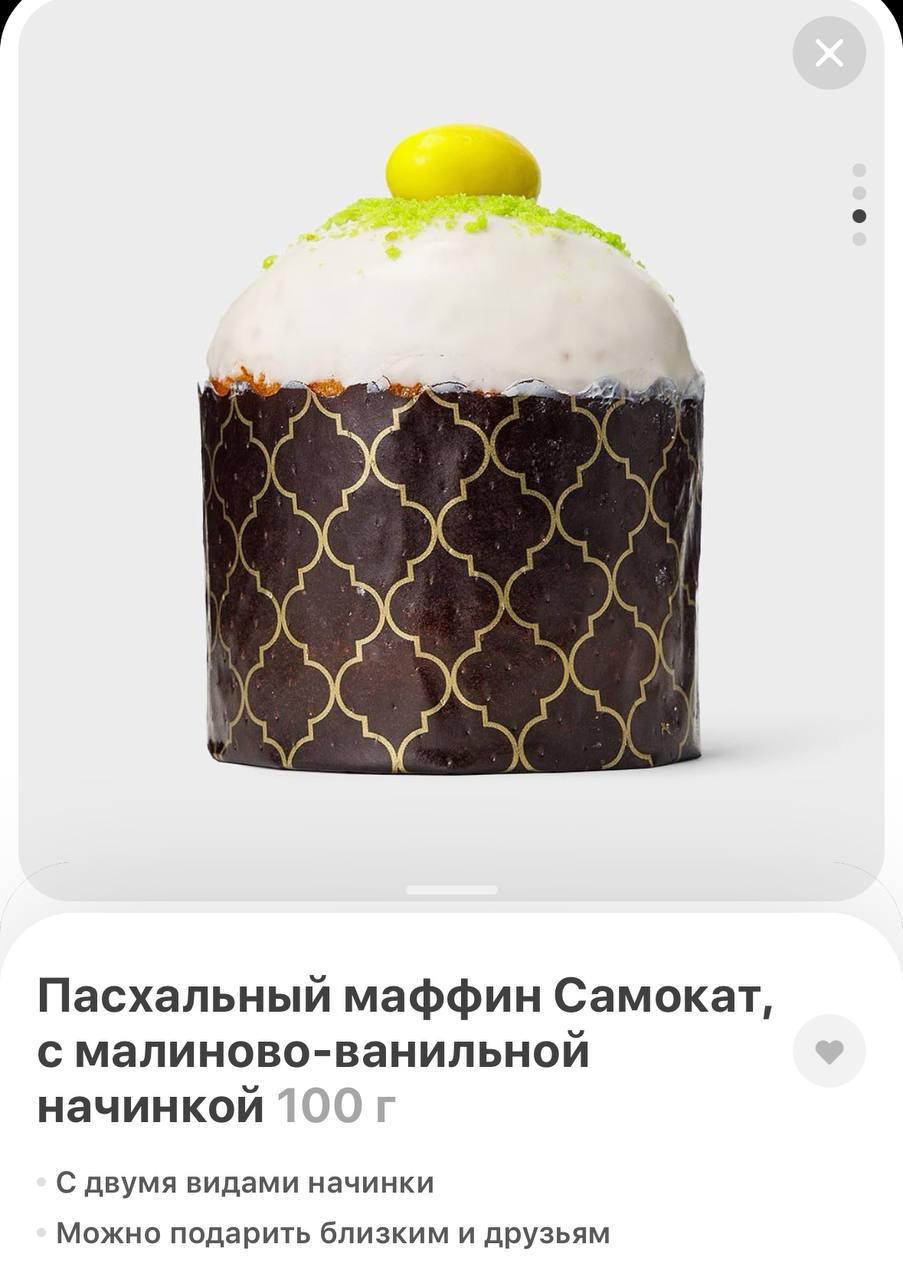Add the Easter muffin to favorites
This screenshot has width=903, height=1280.
(x=829, y=1051)
